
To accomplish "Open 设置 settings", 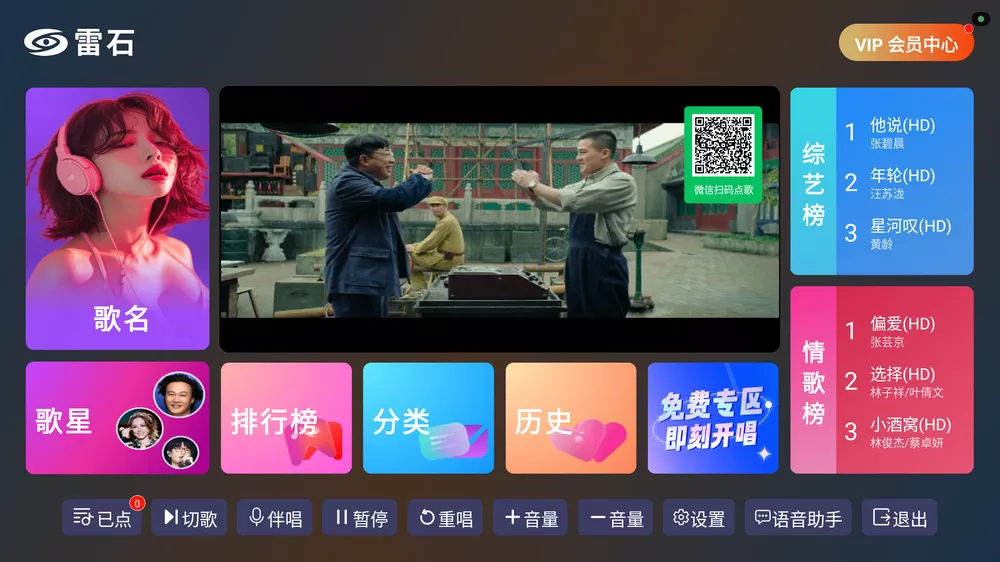I will (x=698, y=518).
